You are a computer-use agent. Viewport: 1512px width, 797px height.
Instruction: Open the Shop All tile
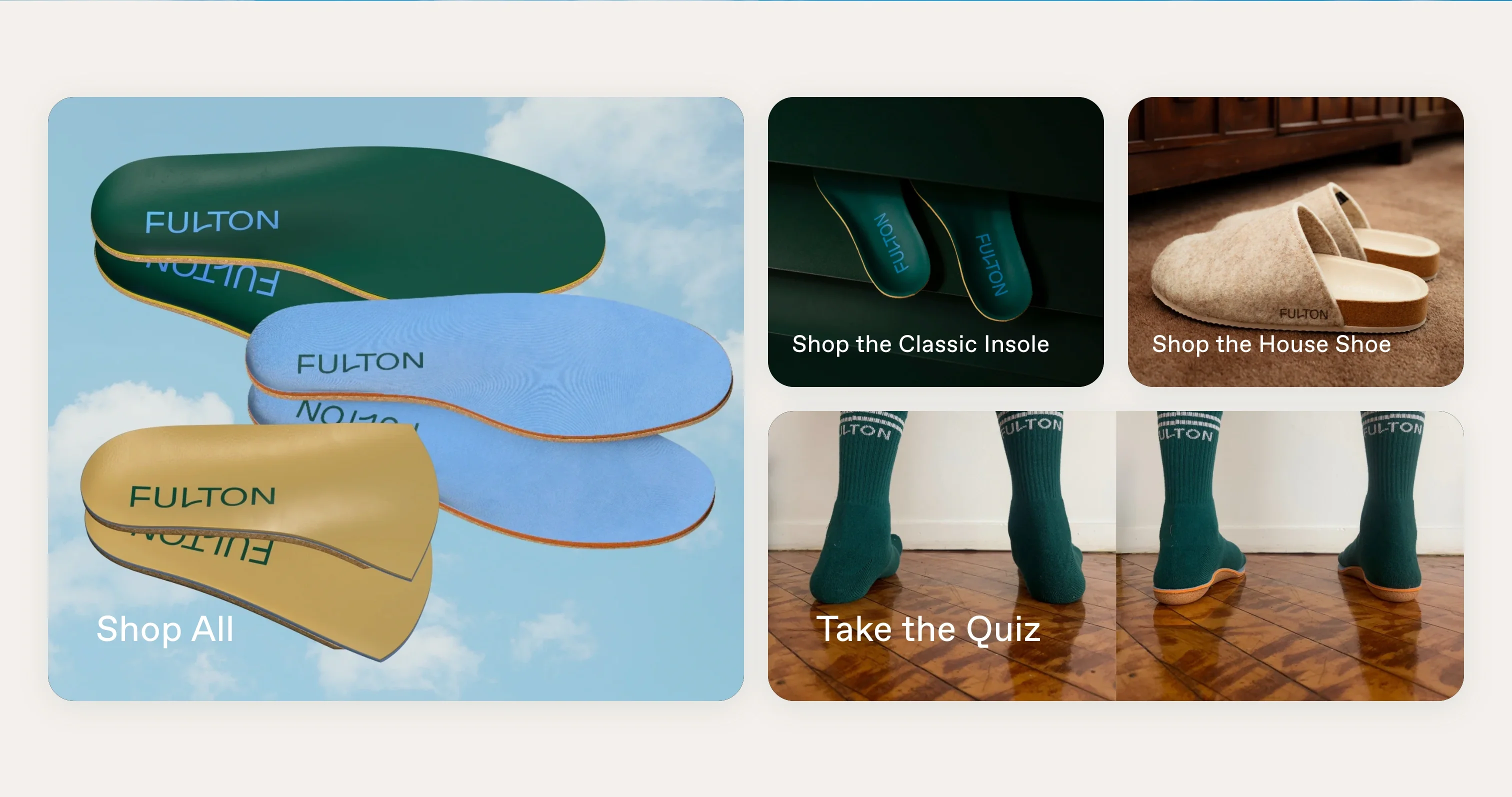coord(395,398)
